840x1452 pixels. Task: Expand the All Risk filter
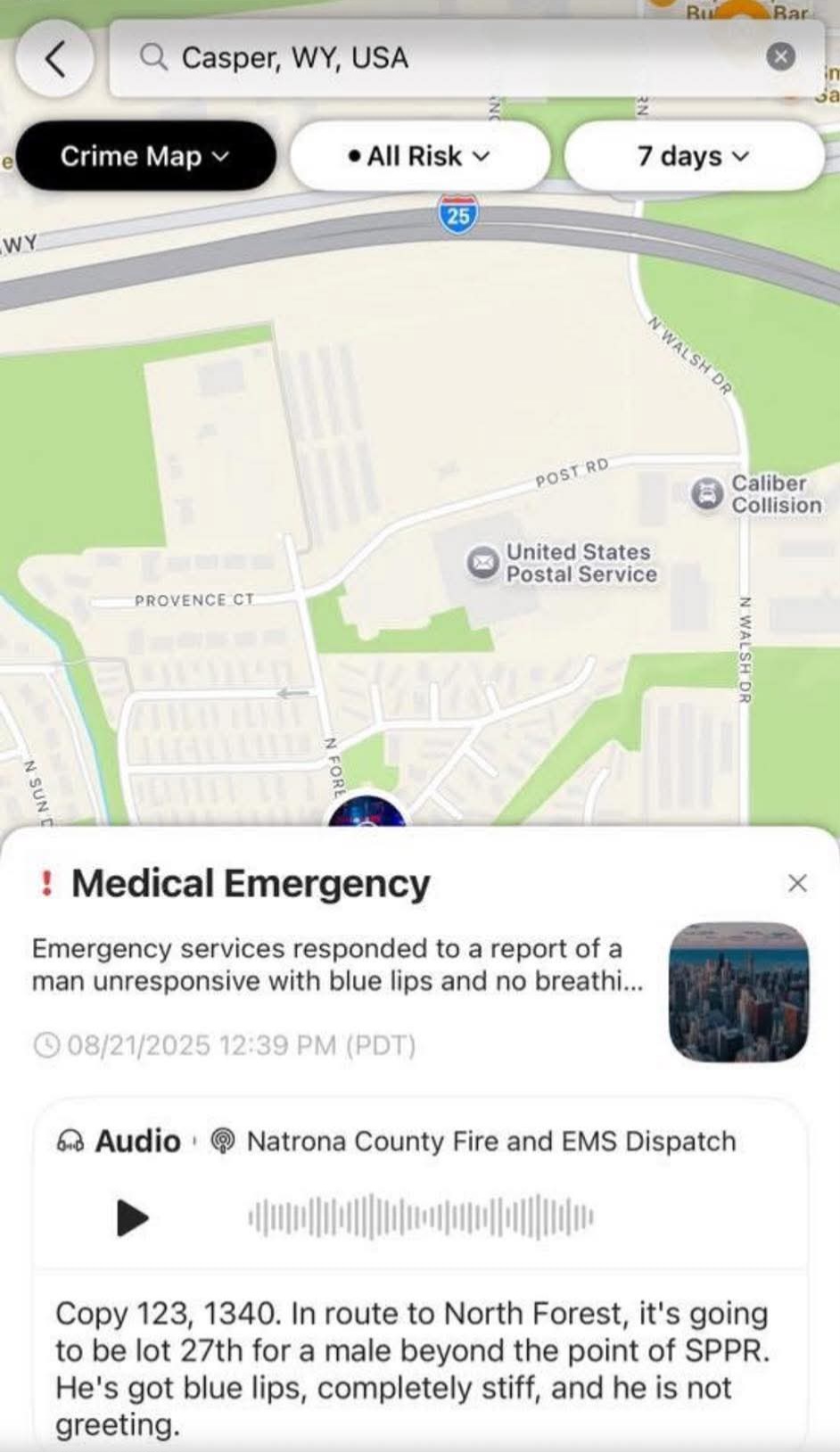pos(419,156)
